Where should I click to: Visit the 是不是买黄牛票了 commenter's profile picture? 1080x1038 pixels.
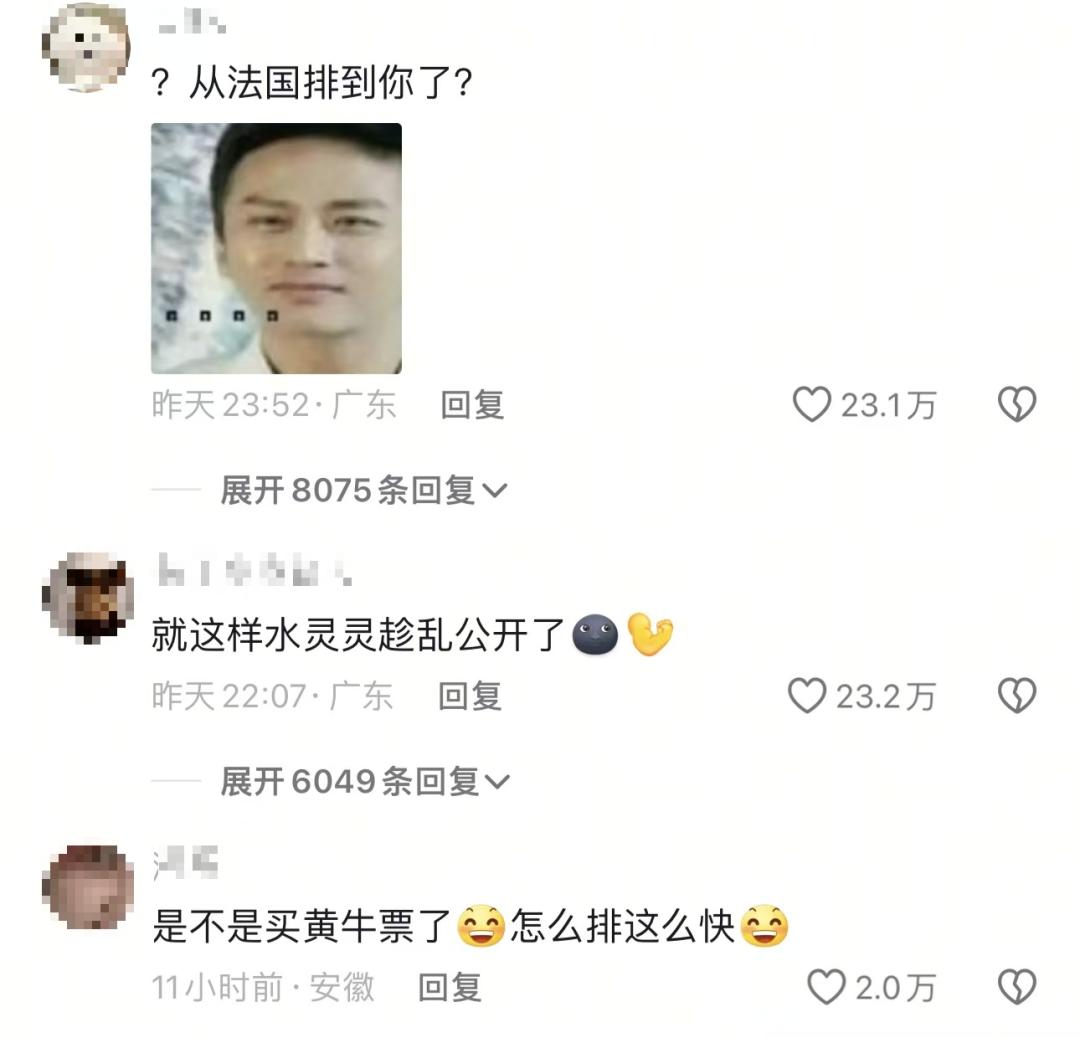point(88,886)
